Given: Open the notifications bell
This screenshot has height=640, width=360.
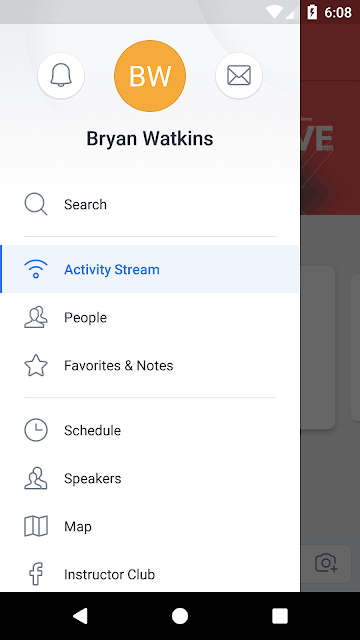Looking at the screenshot, I should (61, 76).
